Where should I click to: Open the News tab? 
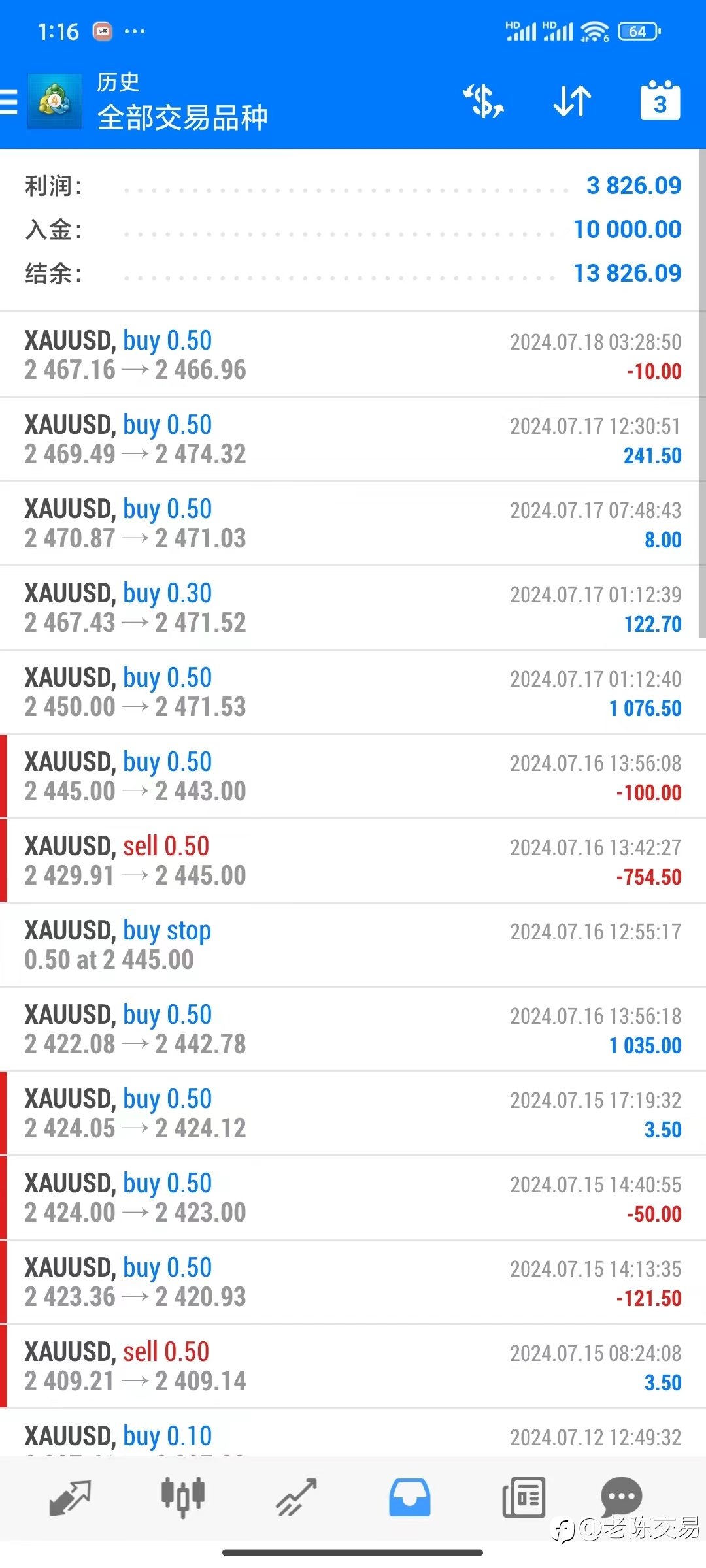coord(524,1497)
